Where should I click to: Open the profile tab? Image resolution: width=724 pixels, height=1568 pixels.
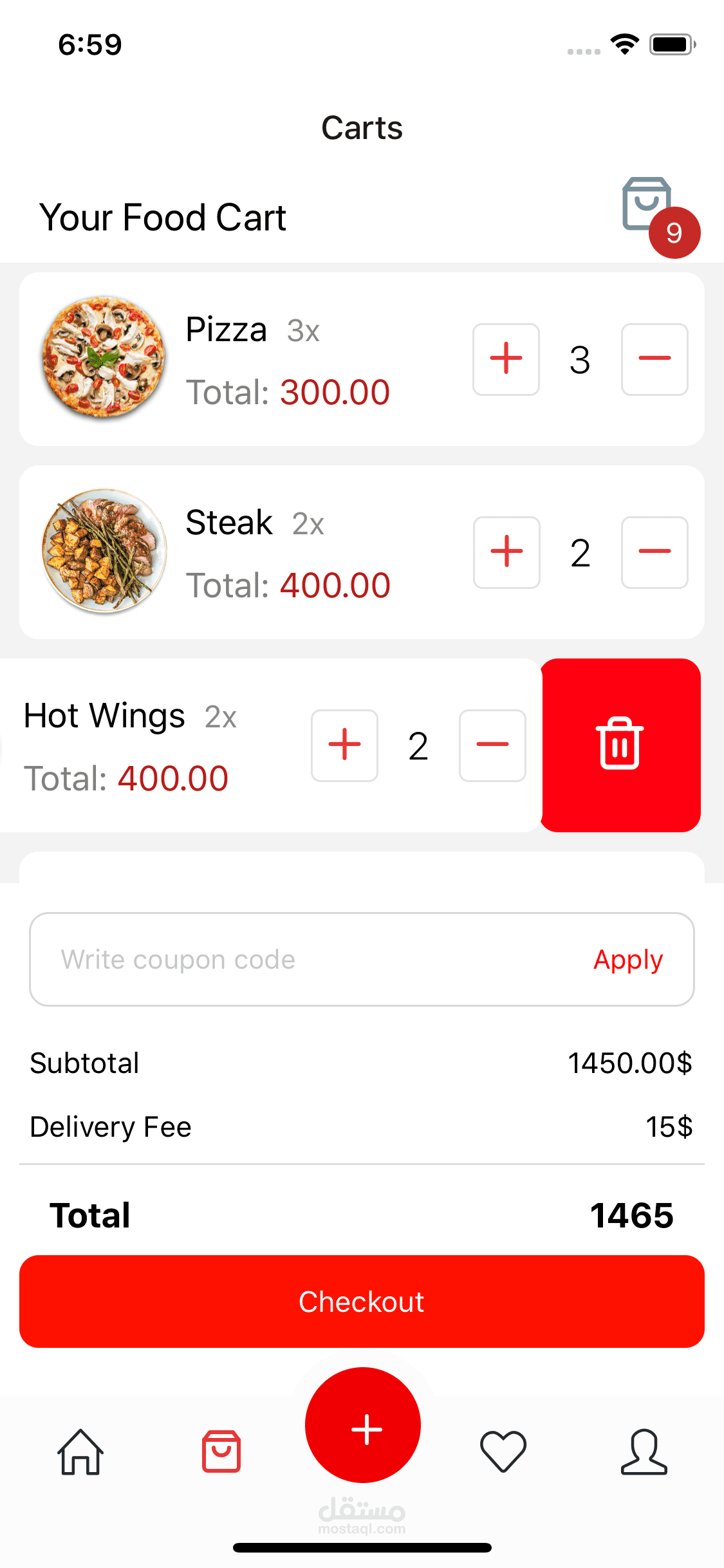coord(644,1452)
